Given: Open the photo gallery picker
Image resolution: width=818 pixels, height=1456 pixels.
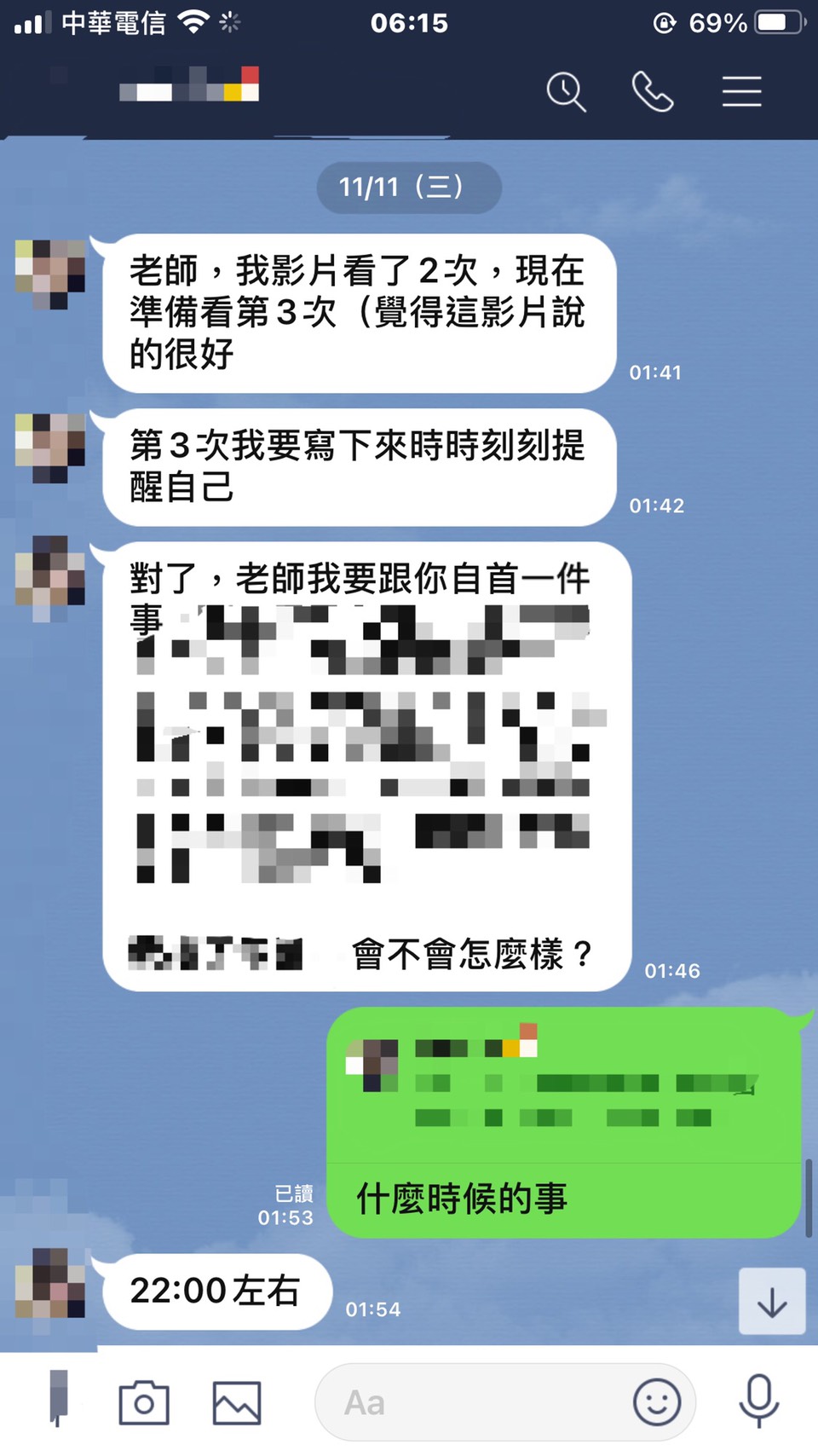Looking at the screenshot, I should (x=236, y=1402).
